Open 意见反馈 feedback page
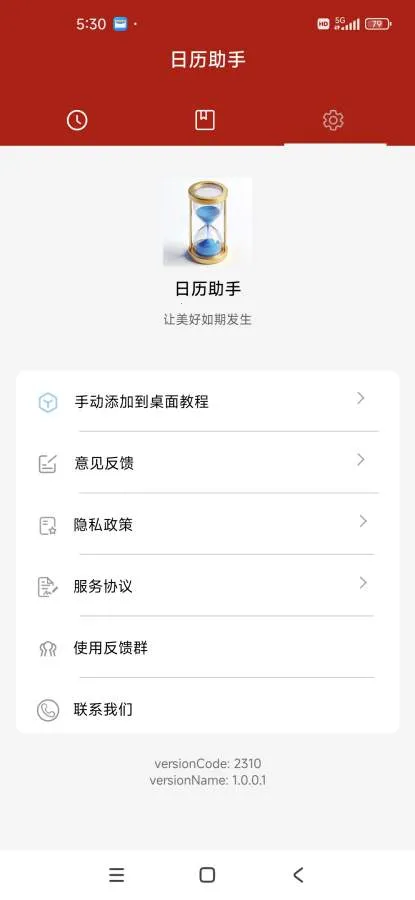The image size is (415, 900). coord(207,463)
